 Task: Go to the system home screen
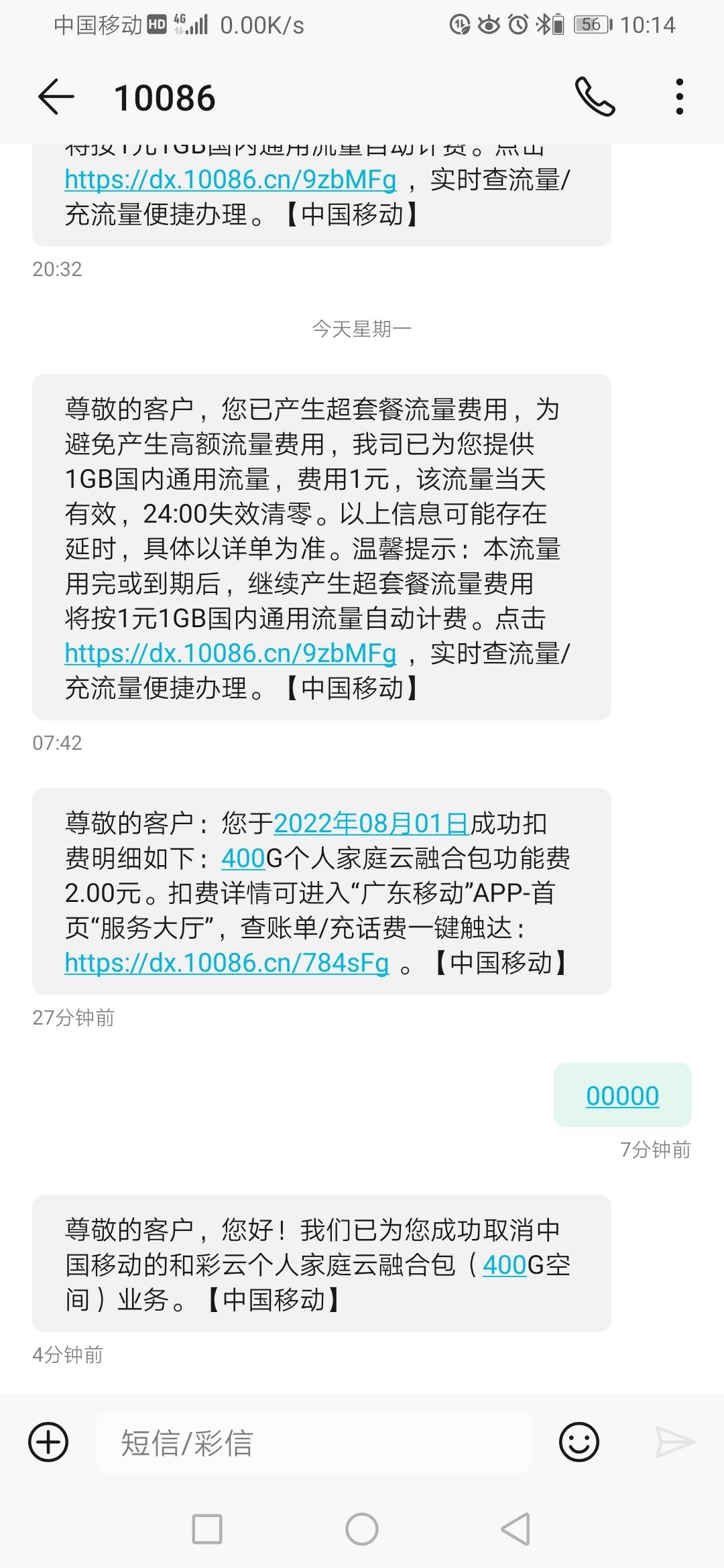pyautogui.click(x=362, y=1529)
